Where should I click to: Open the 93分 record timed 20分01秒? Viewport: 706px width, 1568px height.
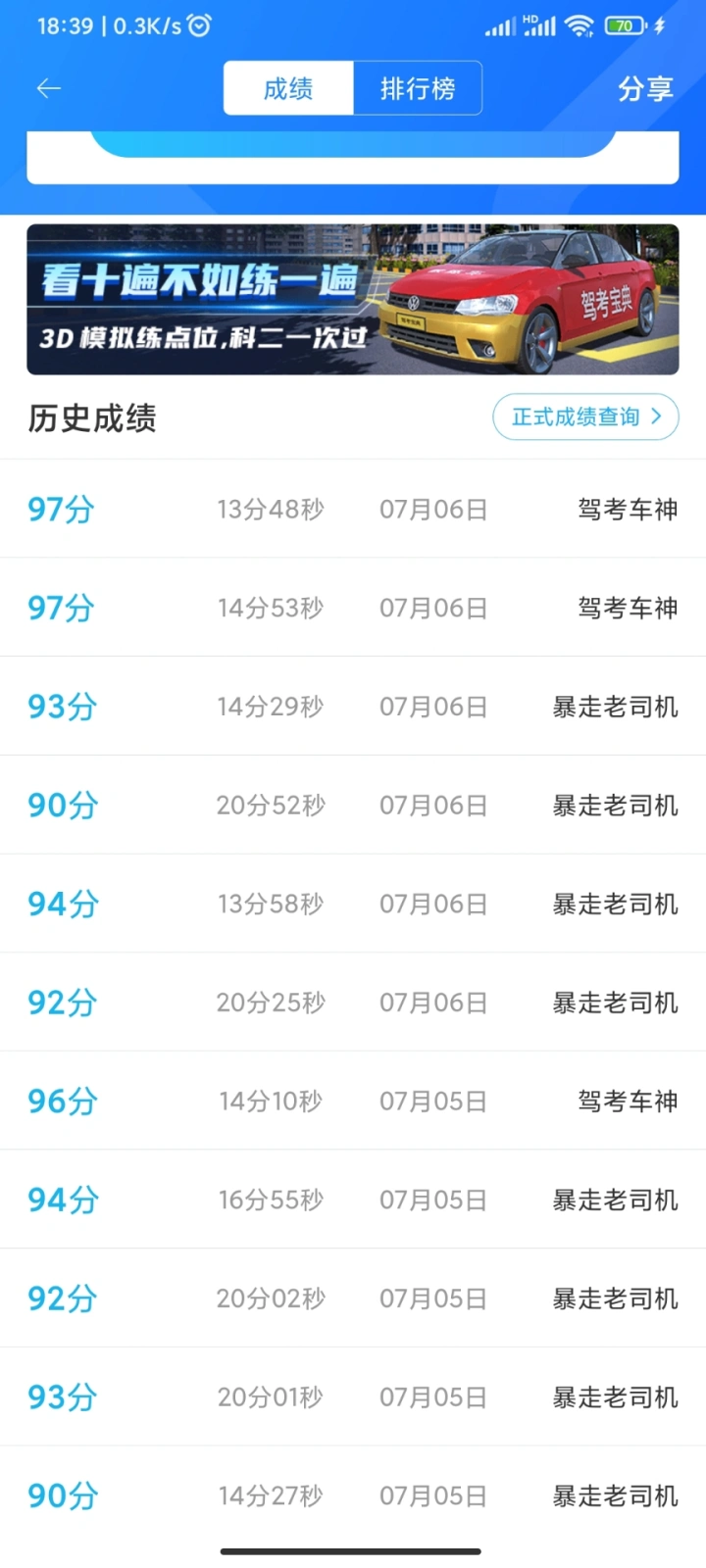click(353, 1396)
